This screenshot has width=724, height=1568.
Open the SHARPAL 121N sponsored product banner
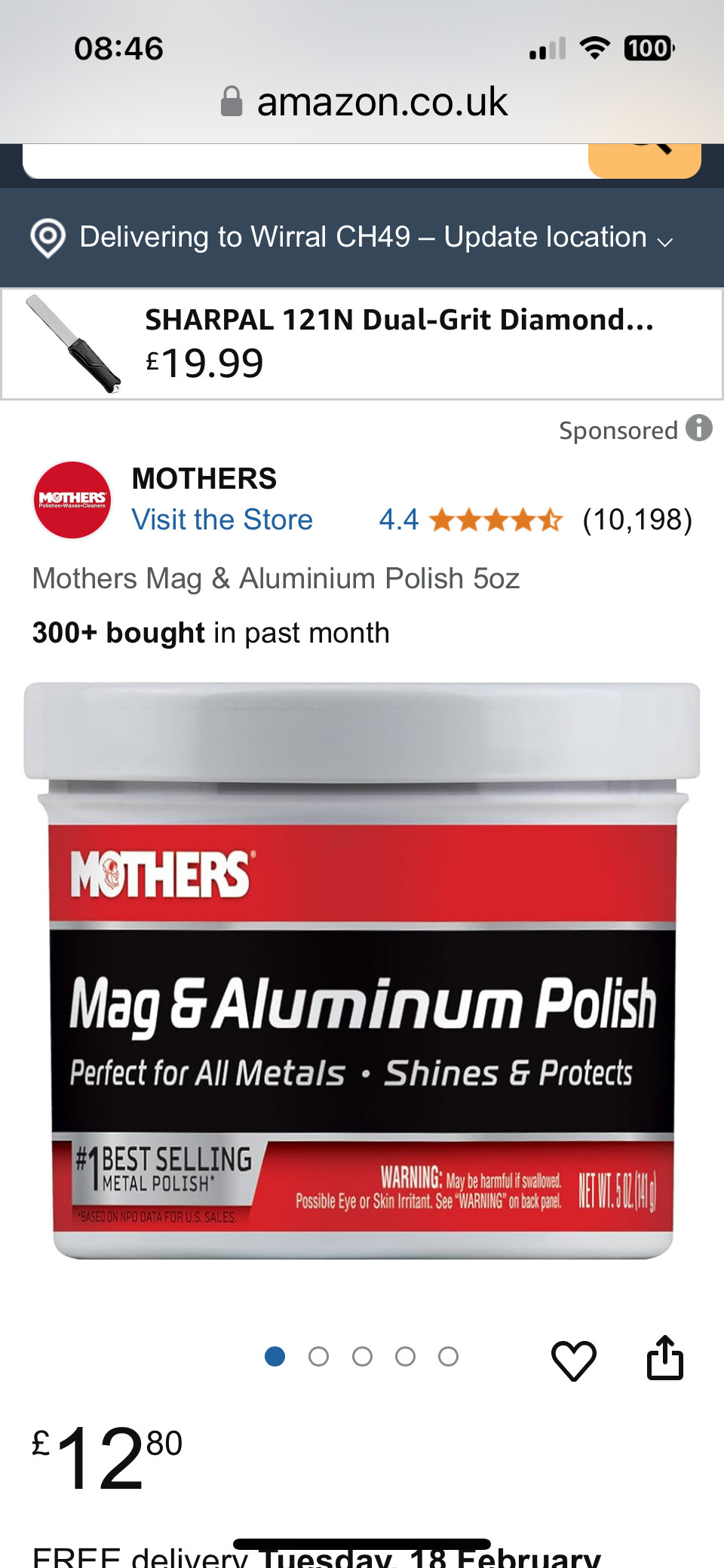(x=362, y=344)
